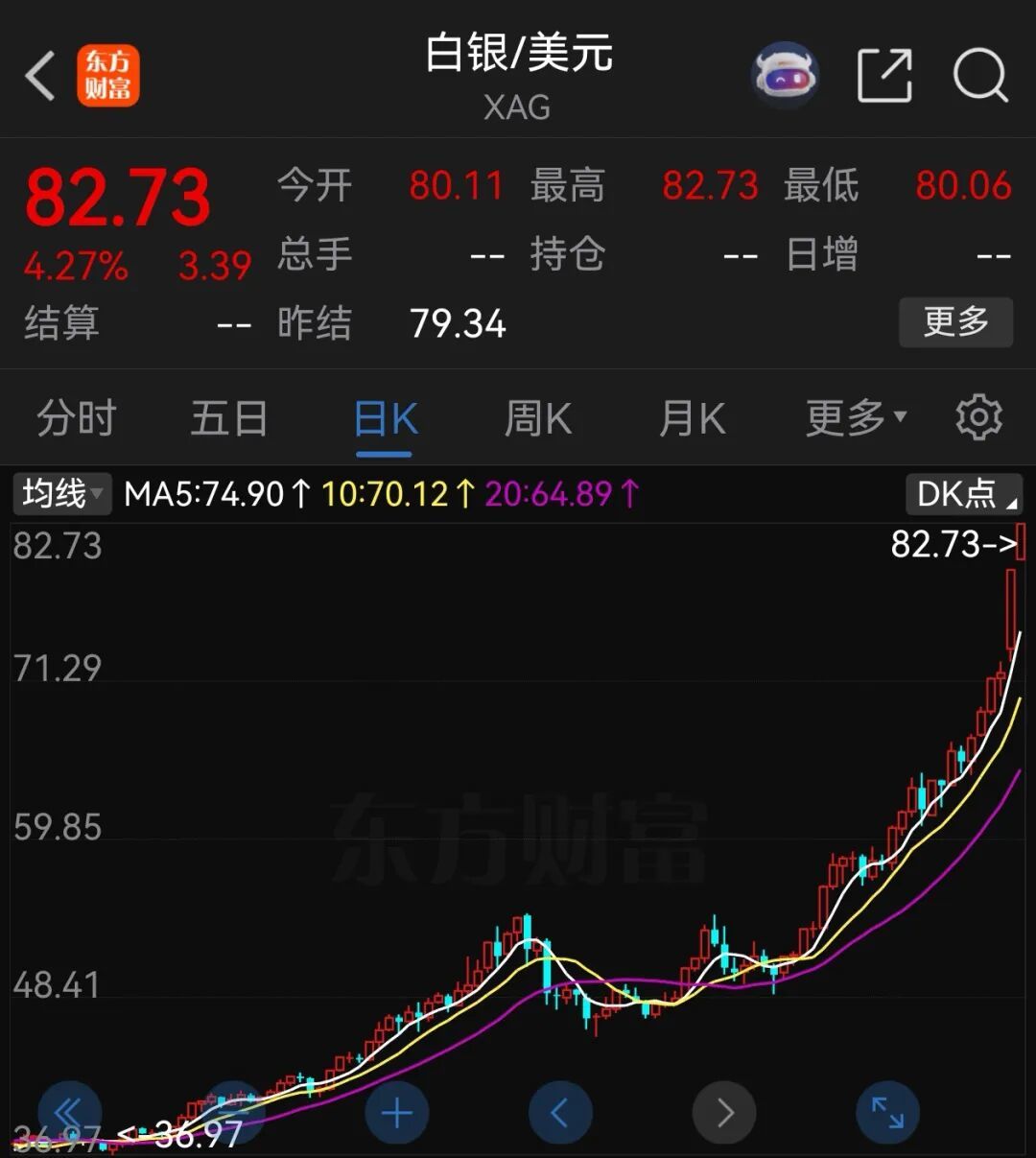
Task: Select the 五日 five-day tab
Action: [x=228, y=417]
